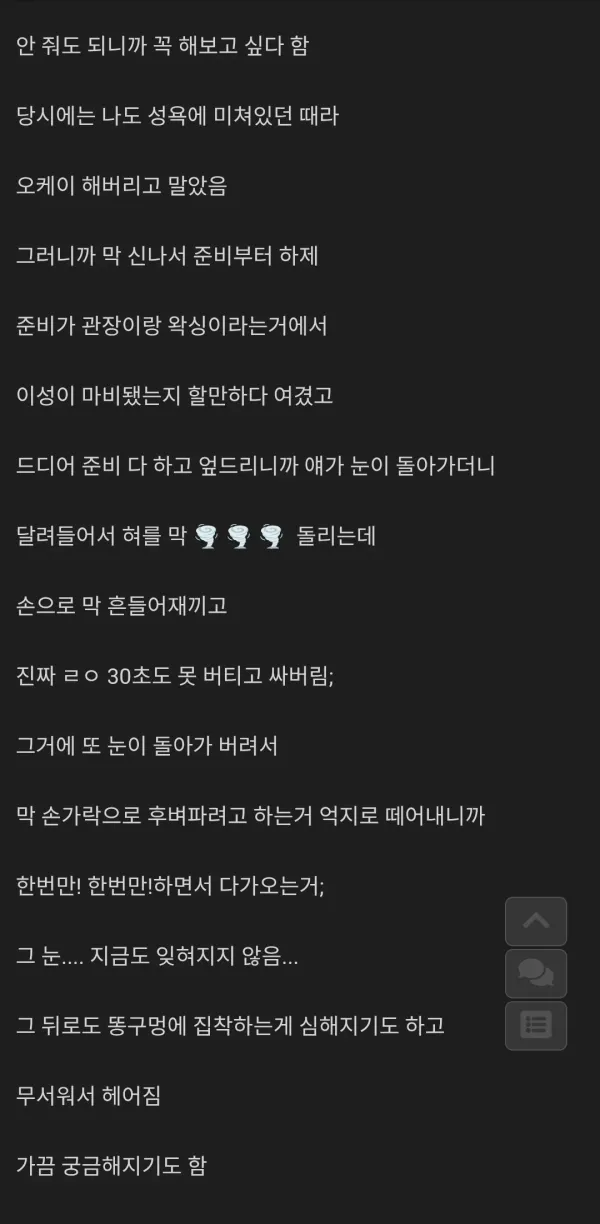The image size is (600, 1224).
Task: Jump to the comments via speech-bubble button
Action: pos(536,973)
